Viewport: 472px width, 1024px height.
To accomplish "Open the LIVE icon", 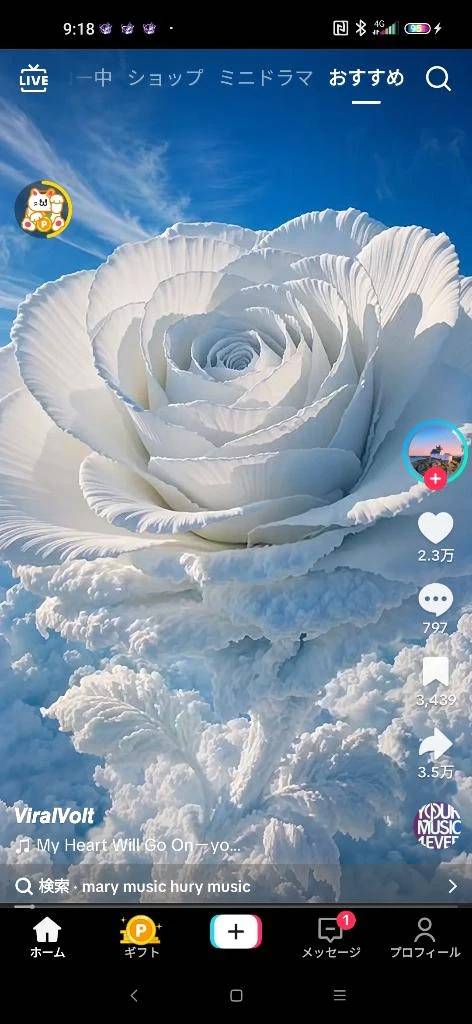I will tap(33, 79).
